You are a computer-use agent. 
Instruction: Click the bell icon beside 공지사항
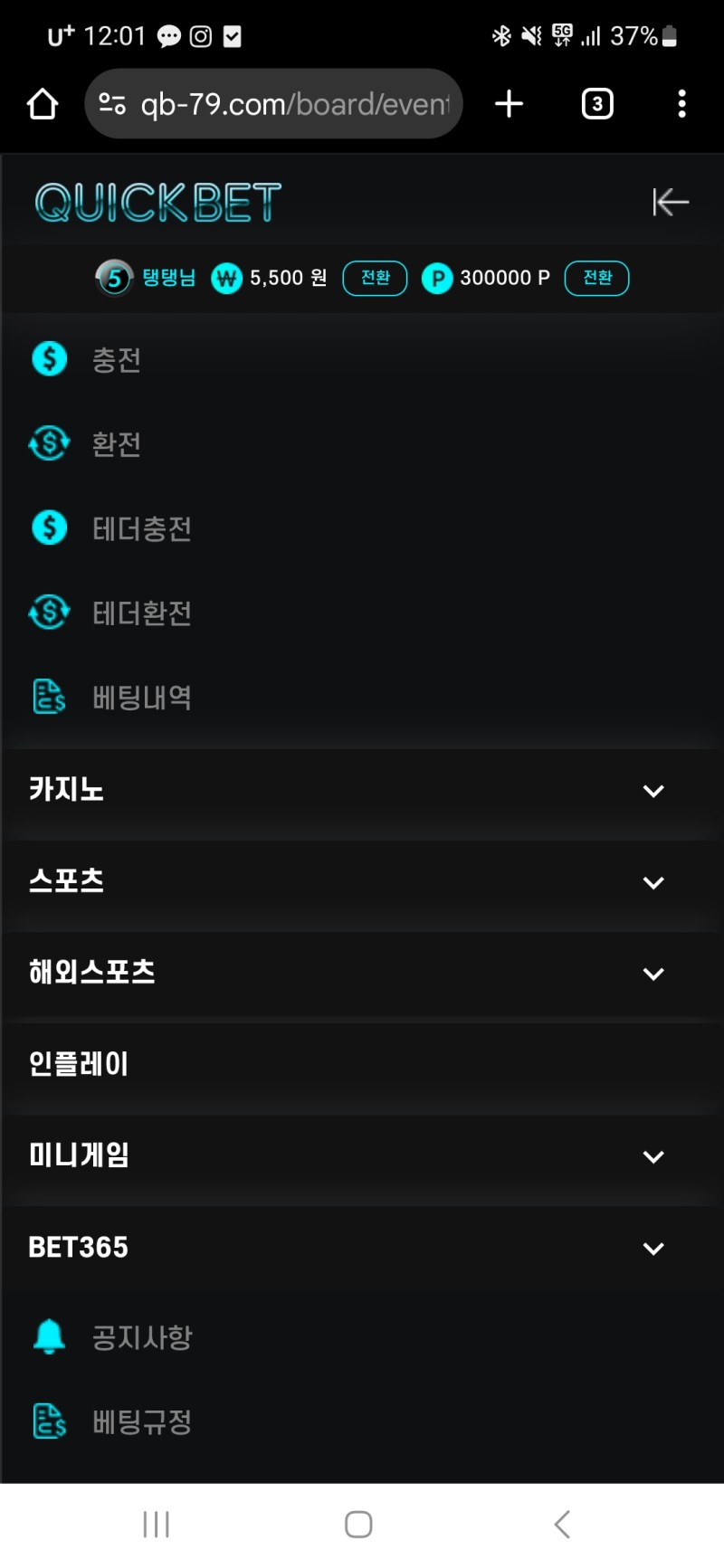tap(49, 1337)
